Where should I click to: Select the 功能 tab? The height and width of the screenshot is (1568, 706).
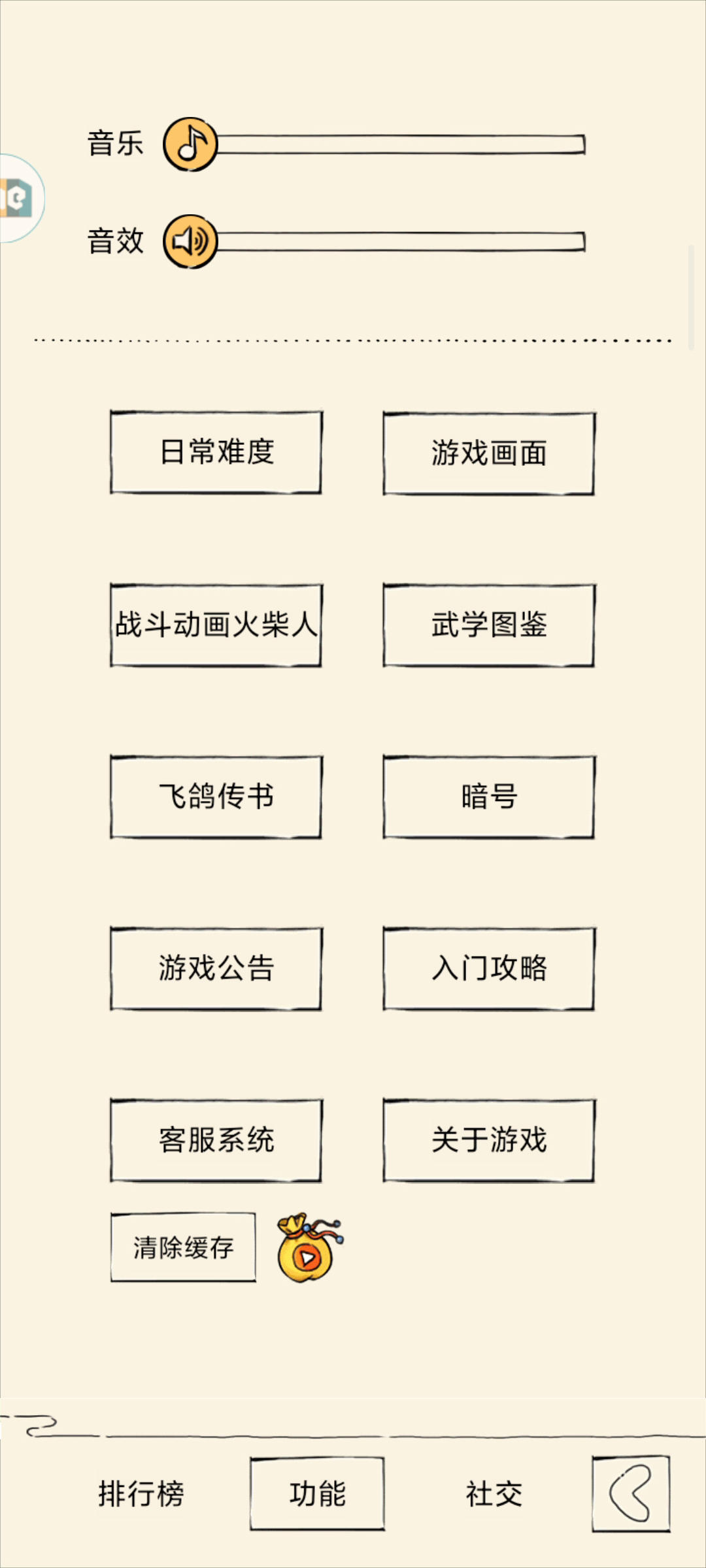(317, 1494)
